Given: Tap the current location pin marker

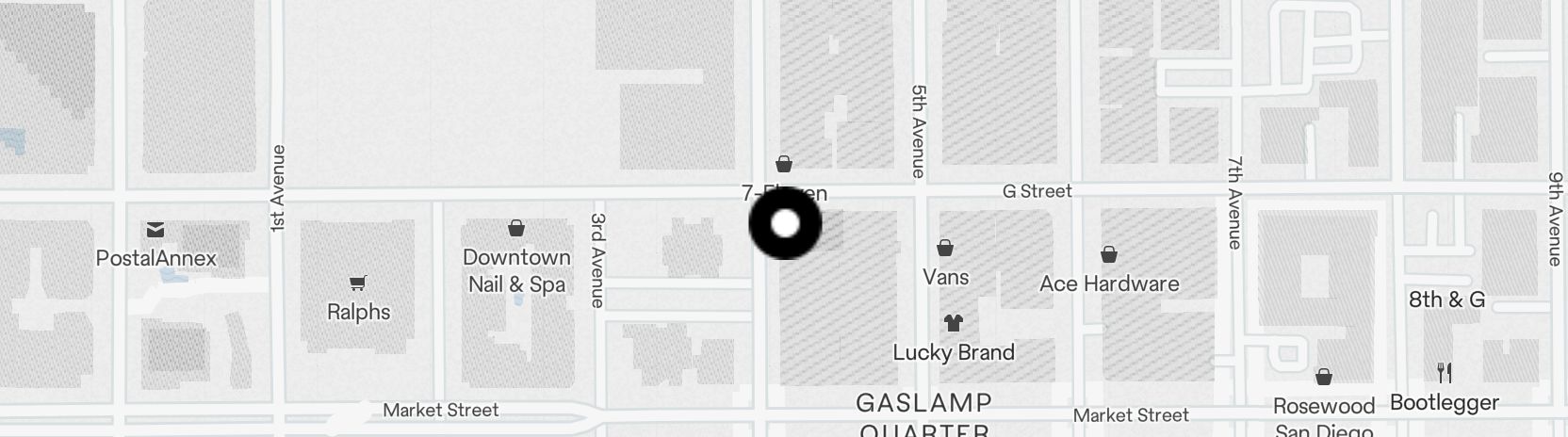Looking at the screenshot, I should tap(785, 224).
